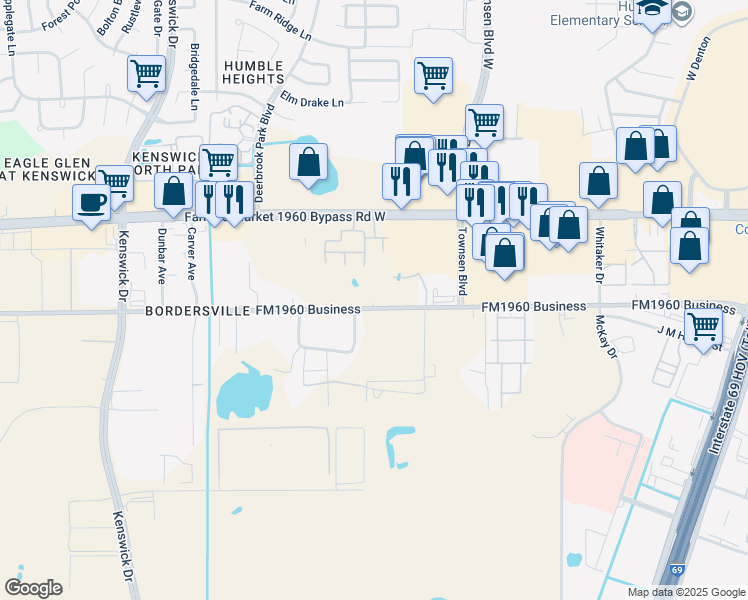This screenshot has height=600, width=748.
Task: Select the school marker at the top
Action: tap(653, 10)
